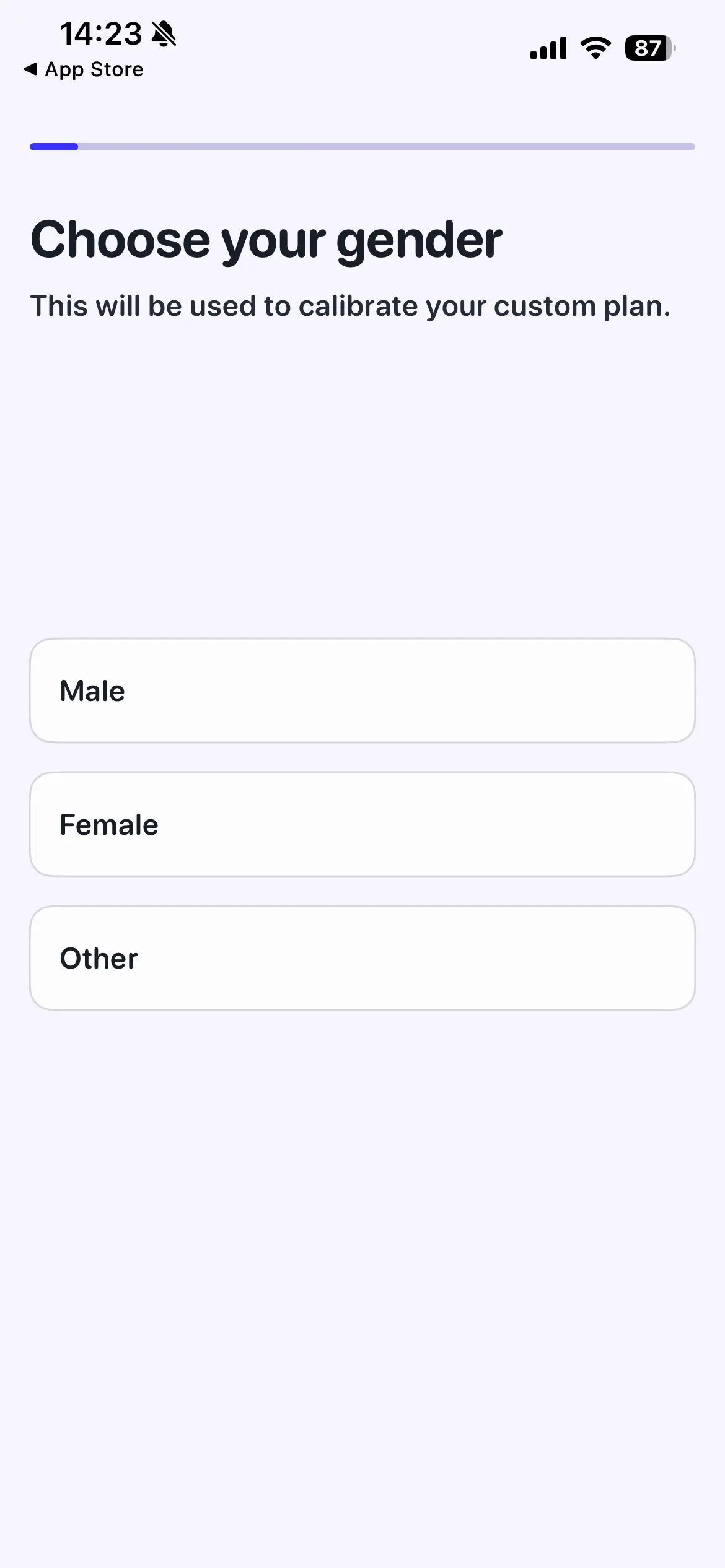Select Male as your gender
725x1568 pixels.
[x=362, y=690]
